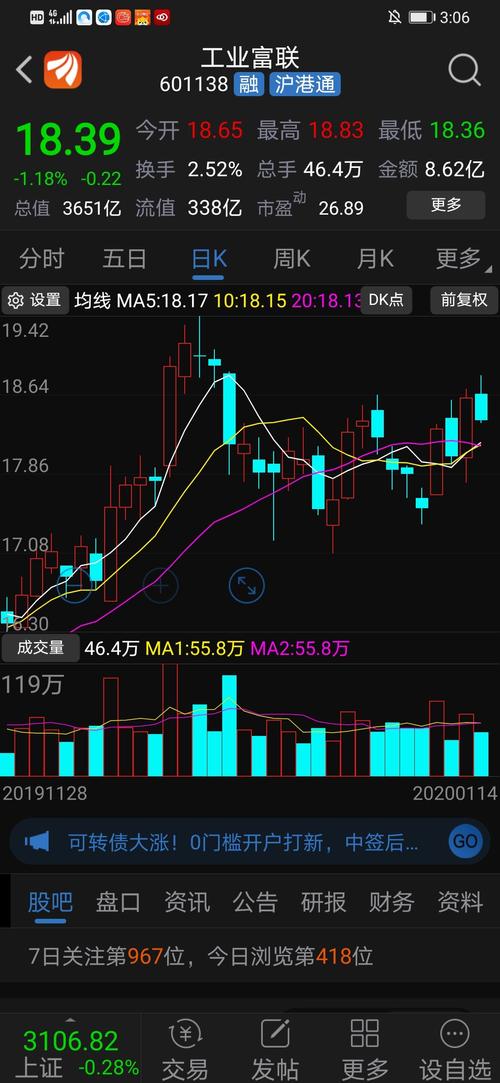This screenshot has width=500, height=1083.
Task: Tap the 更多 button beside 市盈 26.89
Action: 445,205
